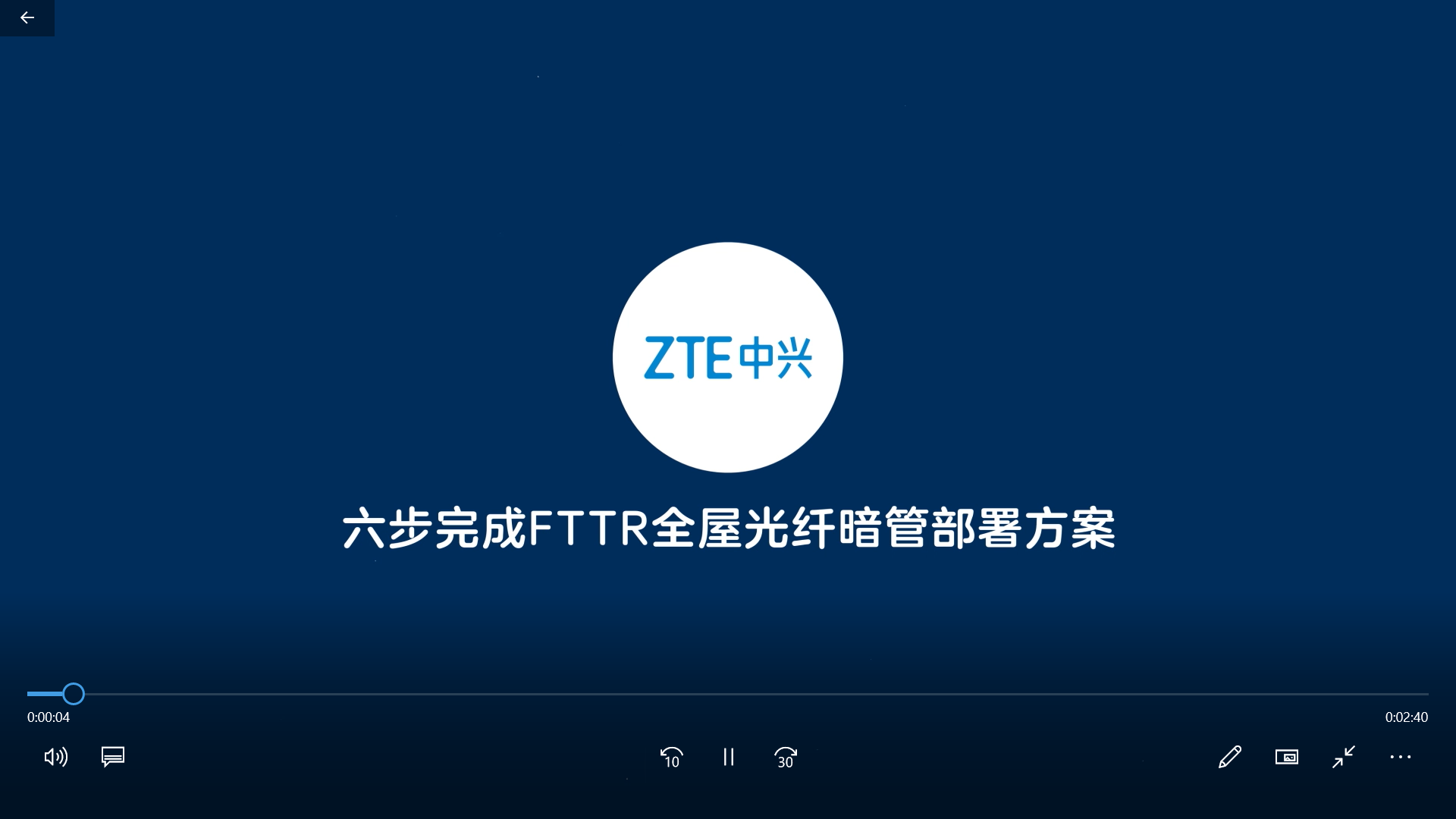Open the volume control
This screenshot has width=1456, height=819.
(x=55, y=757)
